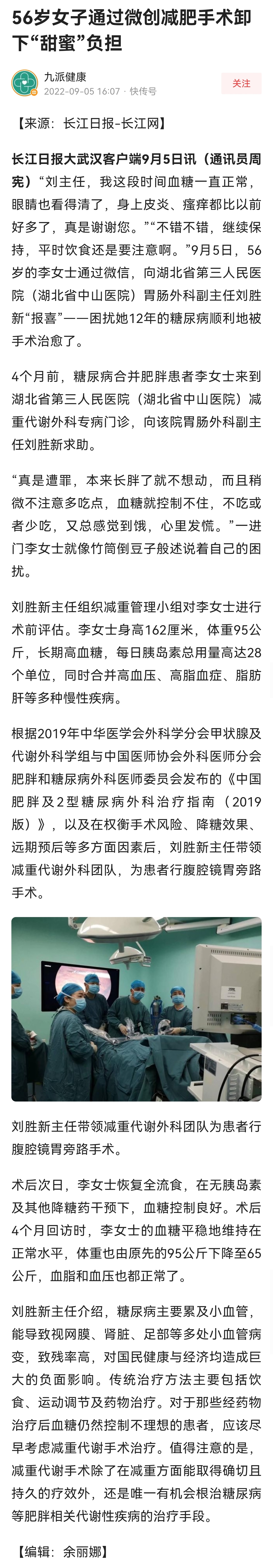Open the 九派健康 author avatar
The width and height of the screenshot is (273, 1568).
tap(24, 83)
